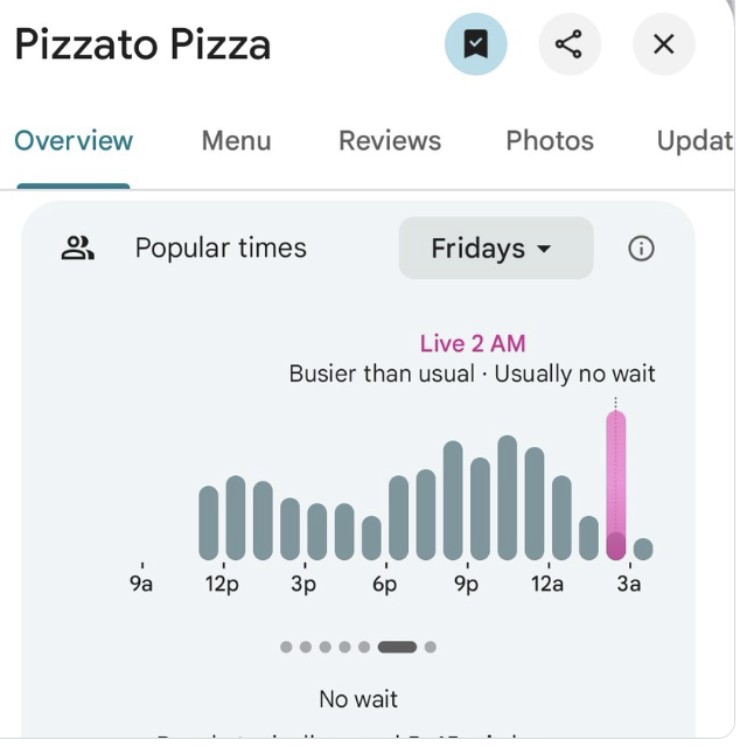
Task: Tap the circled checkmark bookmark badge
Action: (x=475, y=44)
